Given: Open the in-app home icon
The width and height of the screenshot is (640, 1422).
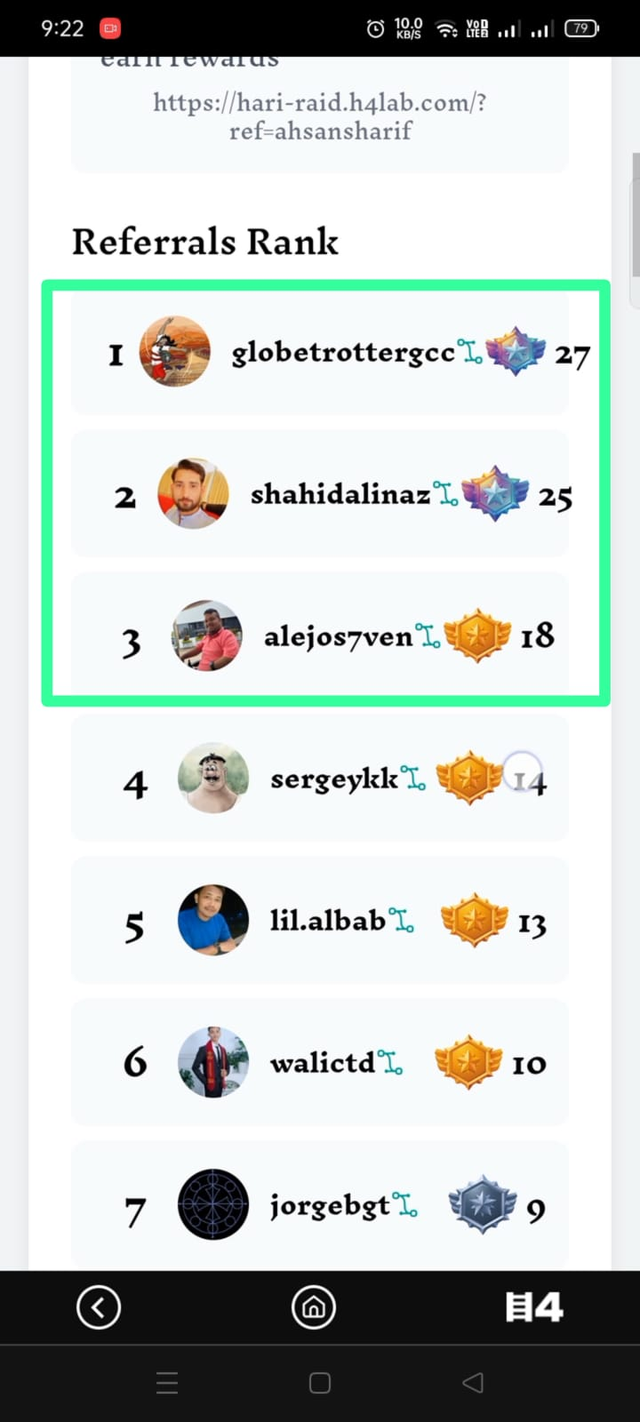Looking at the screenshot, I should 313,1307.
